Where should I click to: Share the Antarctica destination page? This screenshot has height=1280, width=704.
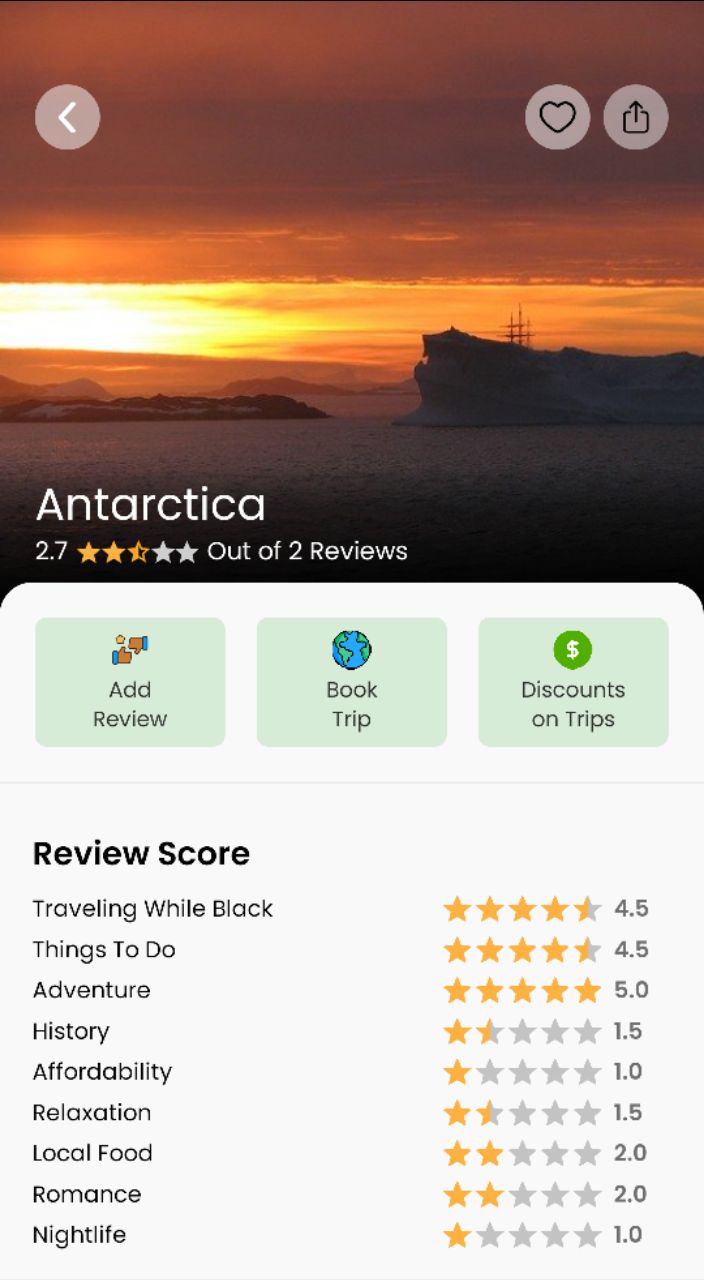click(636, 117)
